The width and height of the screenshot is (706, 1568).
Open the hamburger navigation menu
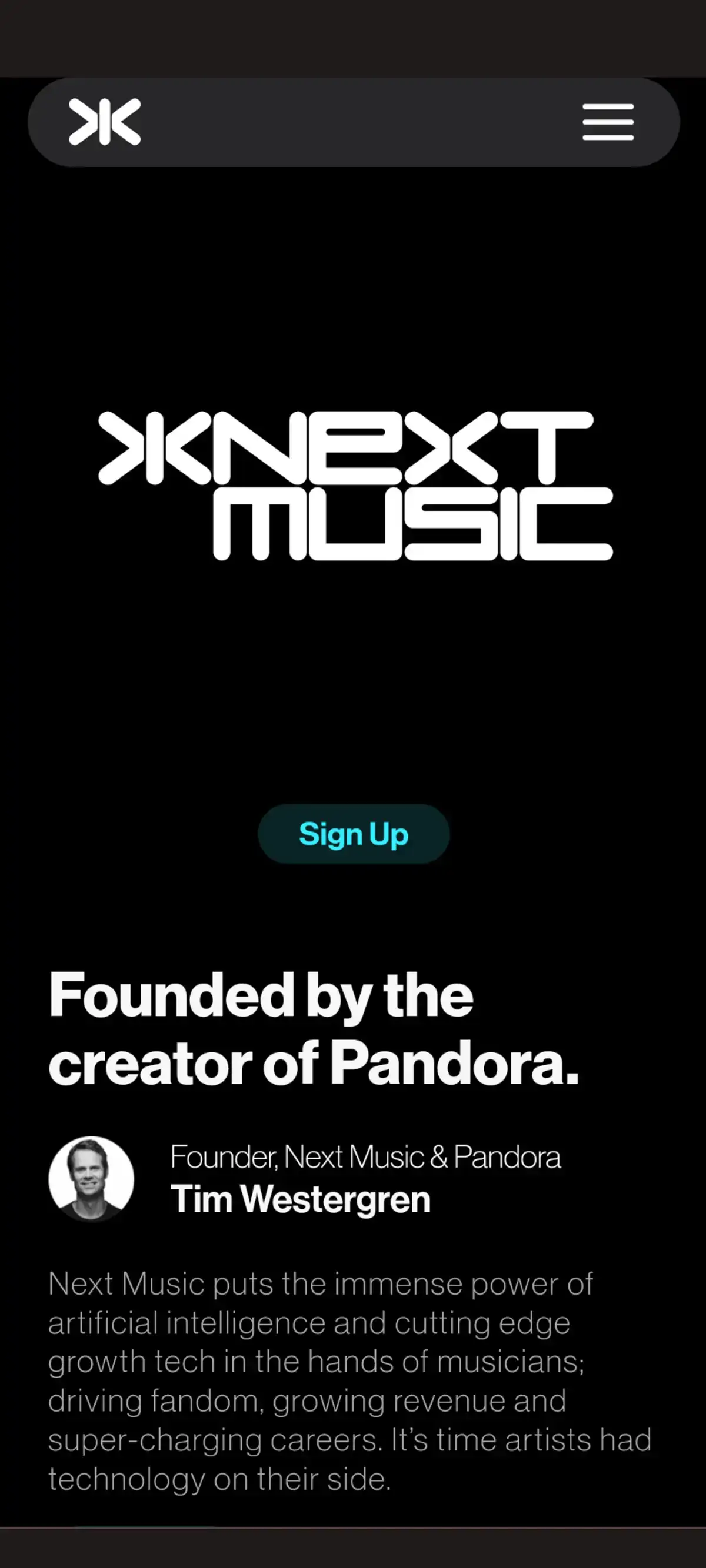point(607,122)
